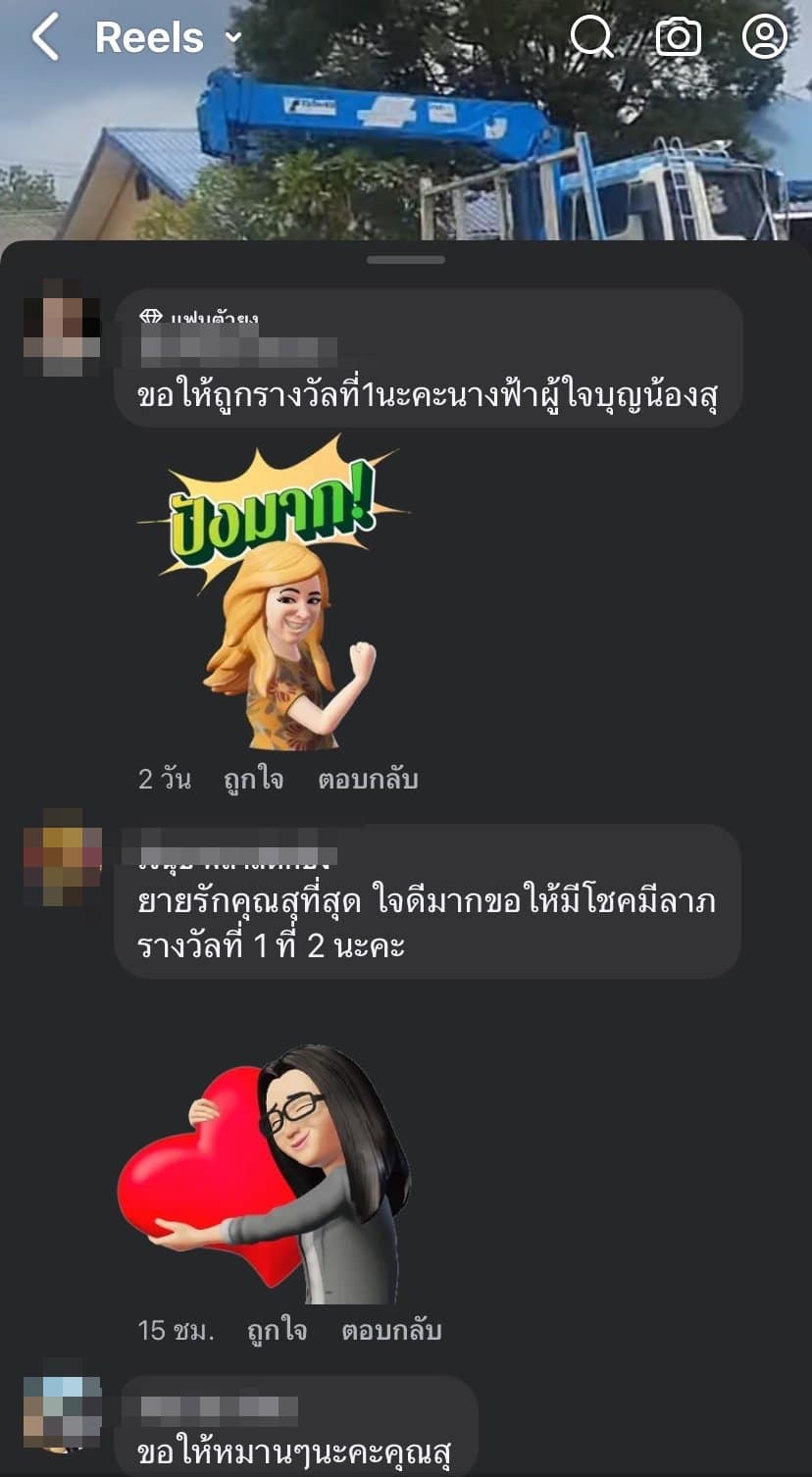Go back from Reels
Image resolution: width=812 pixels, height=1477 pixels.
click(45, 37)
